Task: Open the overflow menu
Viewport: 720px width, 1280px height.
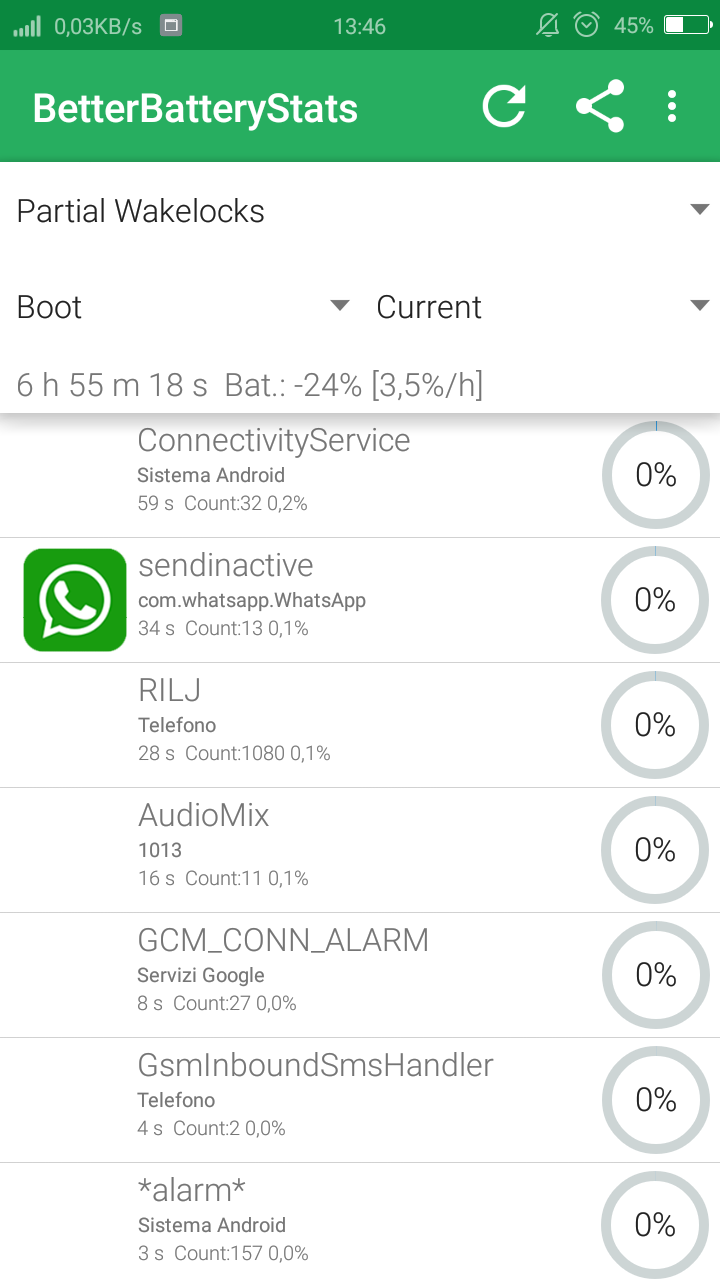Action: coord(672,106)
